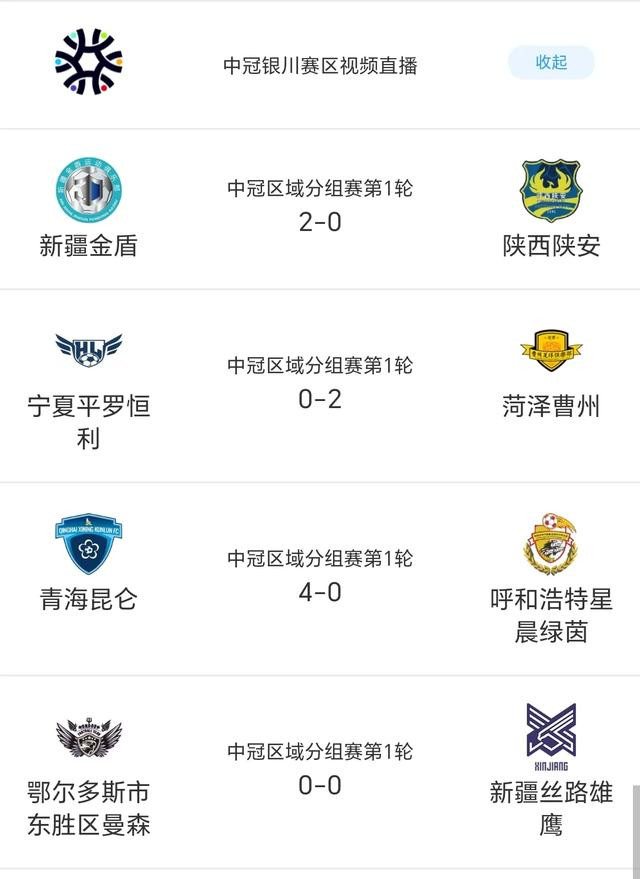Tap the 收起 collapse button
The height and width of the screenshot is (879, 640).
551,62
